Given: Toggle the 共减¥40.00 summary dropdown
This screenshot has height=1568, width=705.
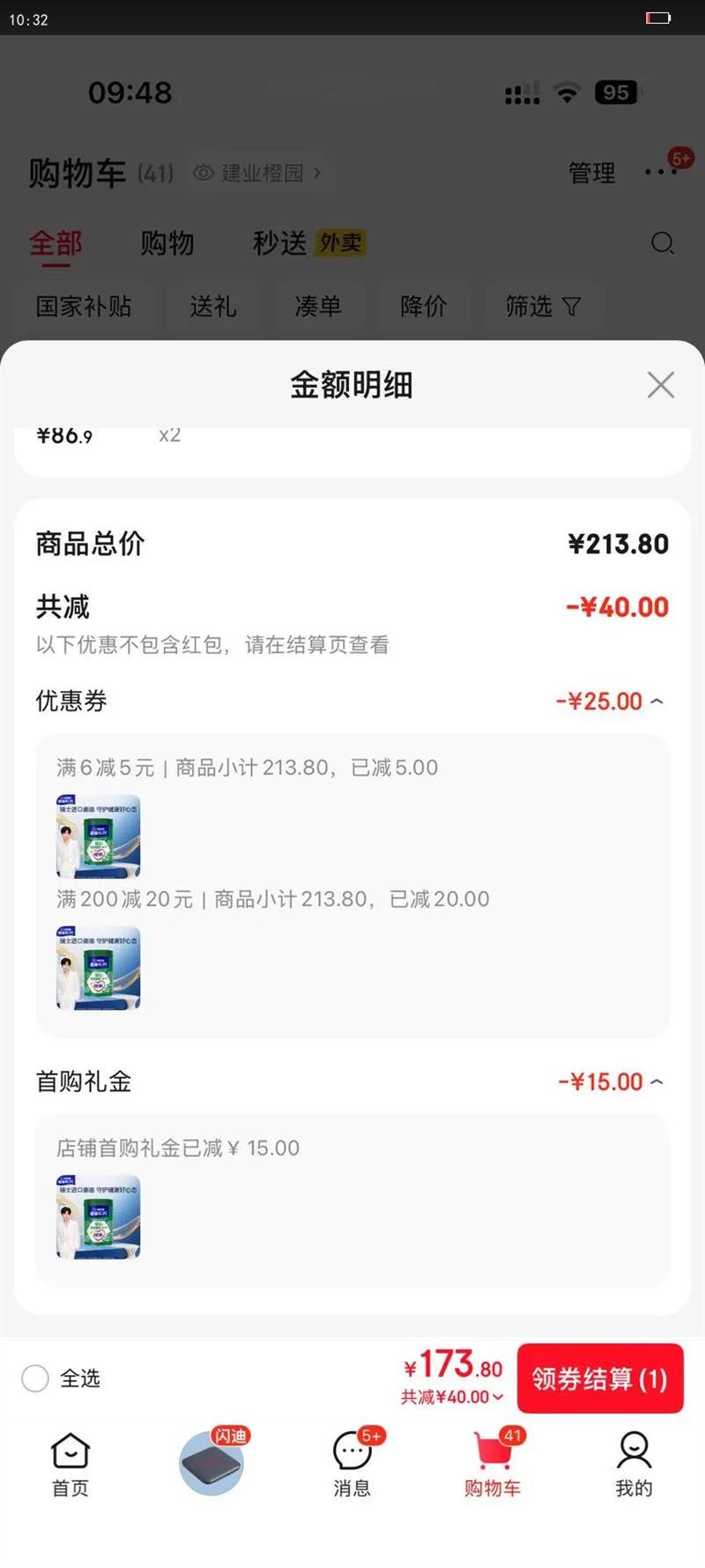Looking at the screenshot, I should pos(452,1397).
